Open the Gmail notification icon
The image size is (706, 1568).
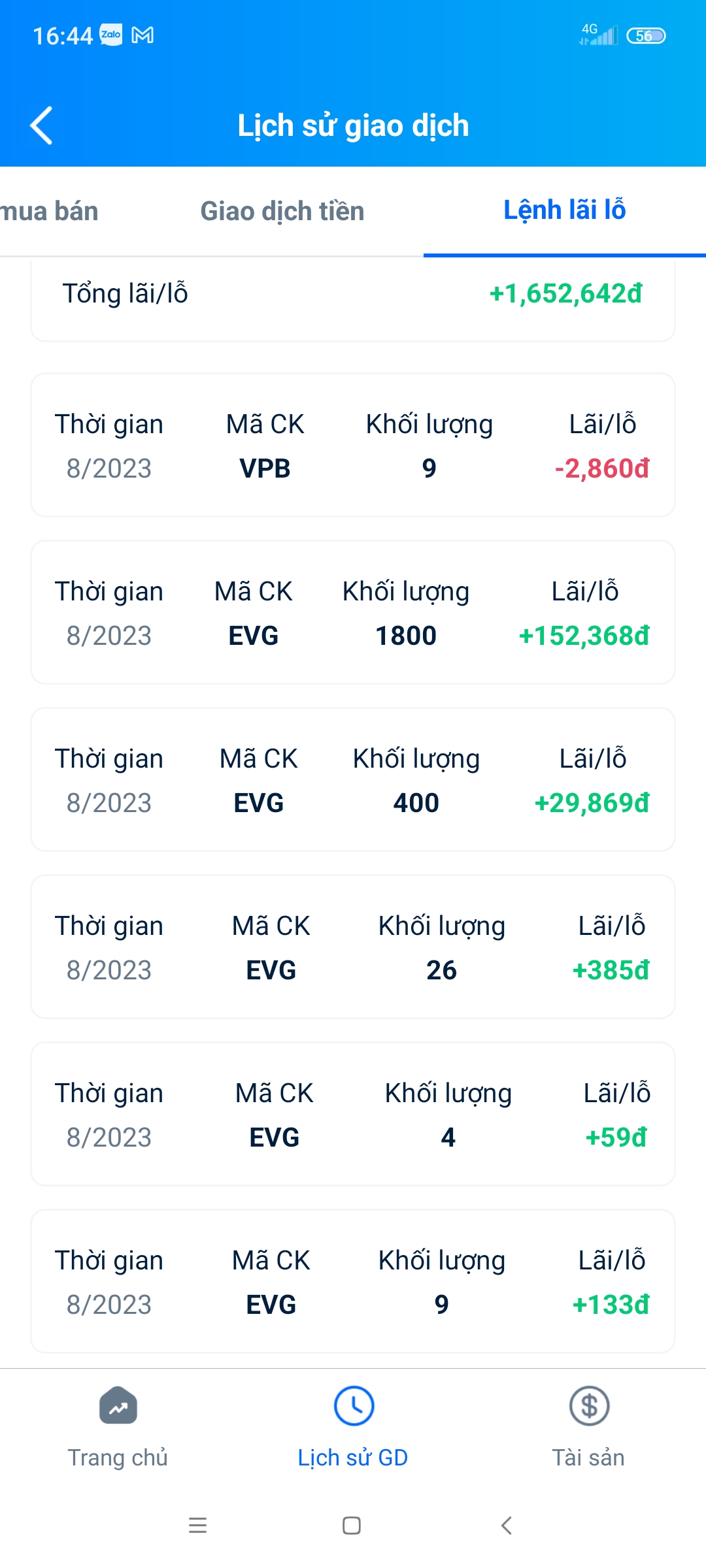(x=143, y=35)
